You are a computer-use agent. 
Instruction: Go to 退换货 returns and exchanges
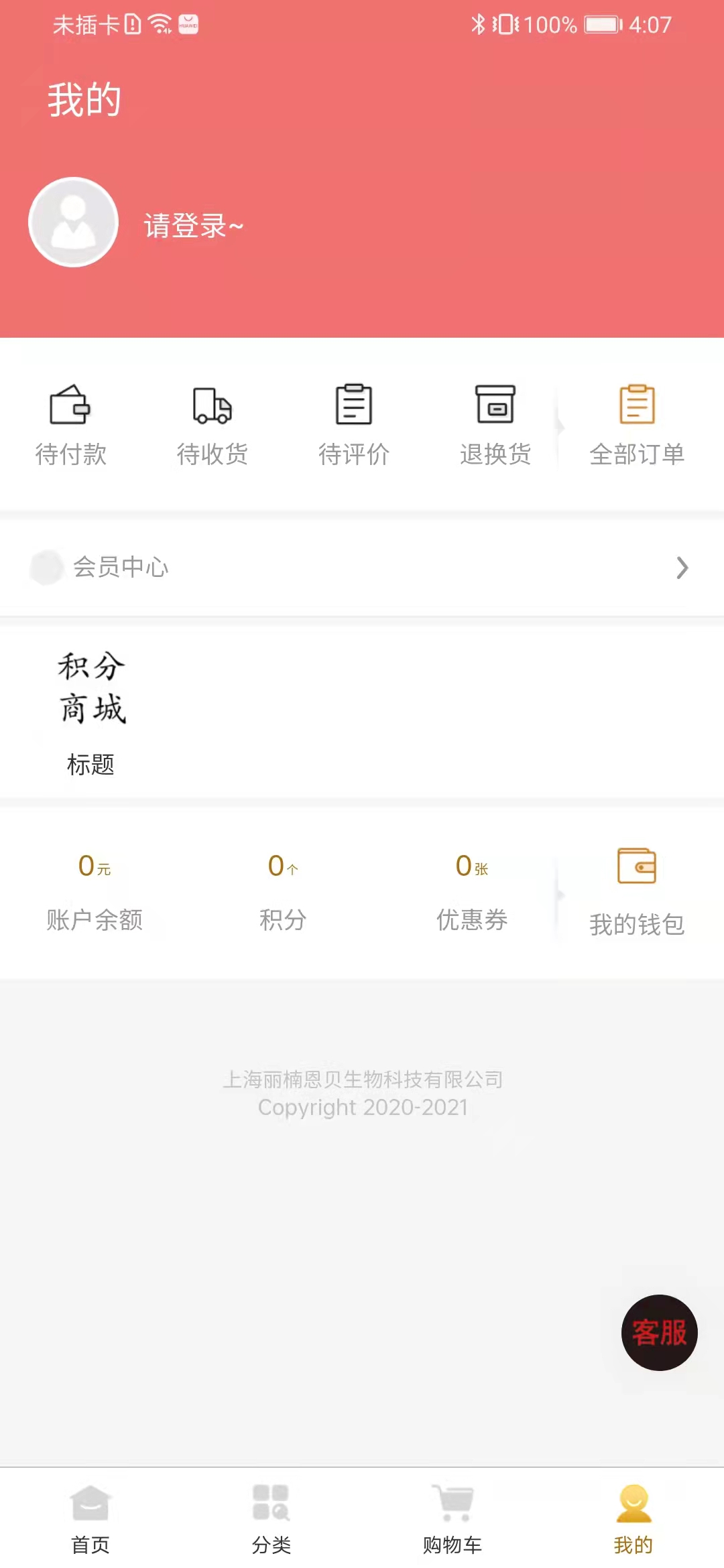tap(495, 424)
